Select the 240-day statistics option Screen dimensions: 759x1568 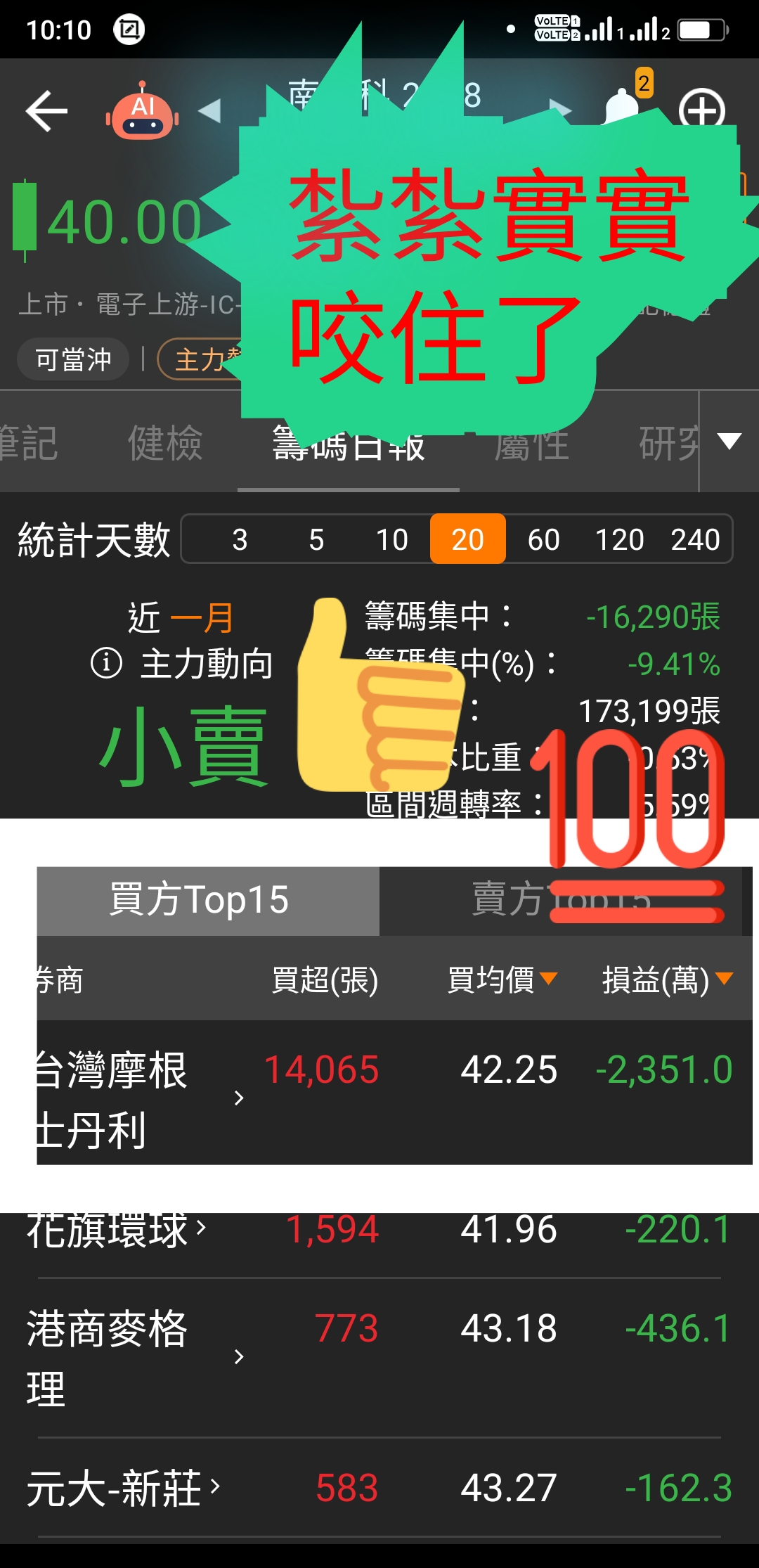coord(696,540)
